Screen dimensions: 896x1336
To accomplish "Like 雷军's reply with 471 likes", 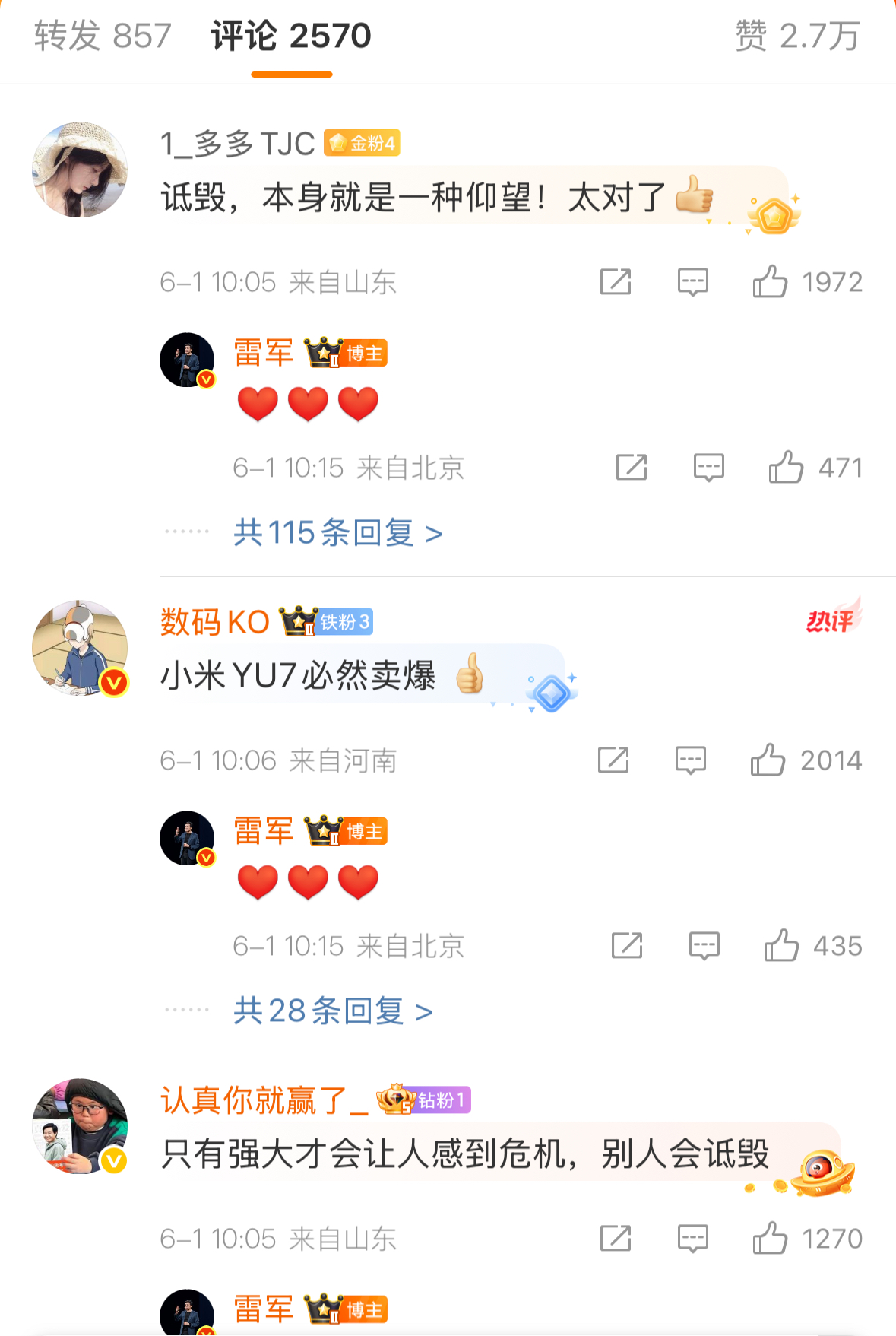I will click(786, 468).
